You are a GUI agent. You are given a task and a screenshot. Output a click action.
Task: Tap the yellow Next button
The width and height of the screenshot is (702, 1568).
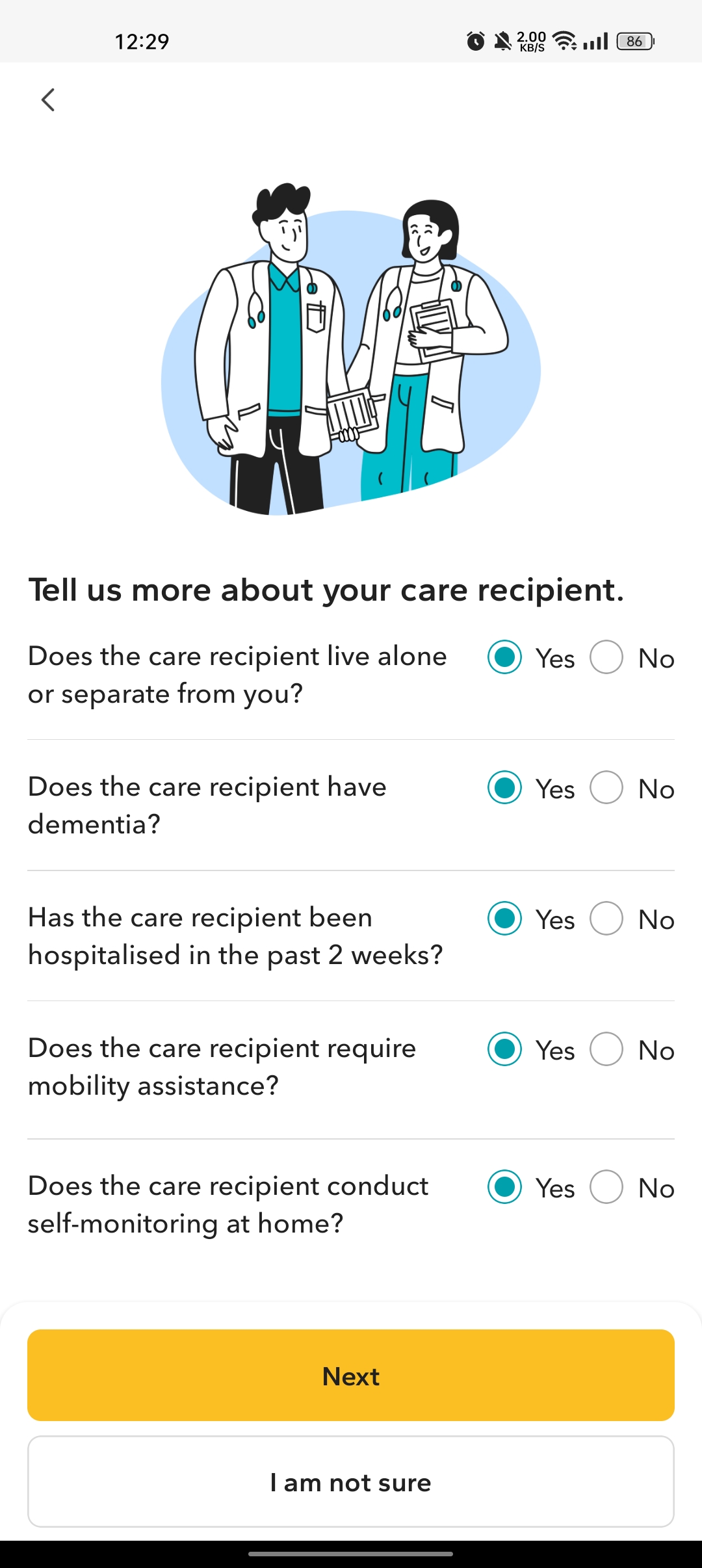(351, 1375)
